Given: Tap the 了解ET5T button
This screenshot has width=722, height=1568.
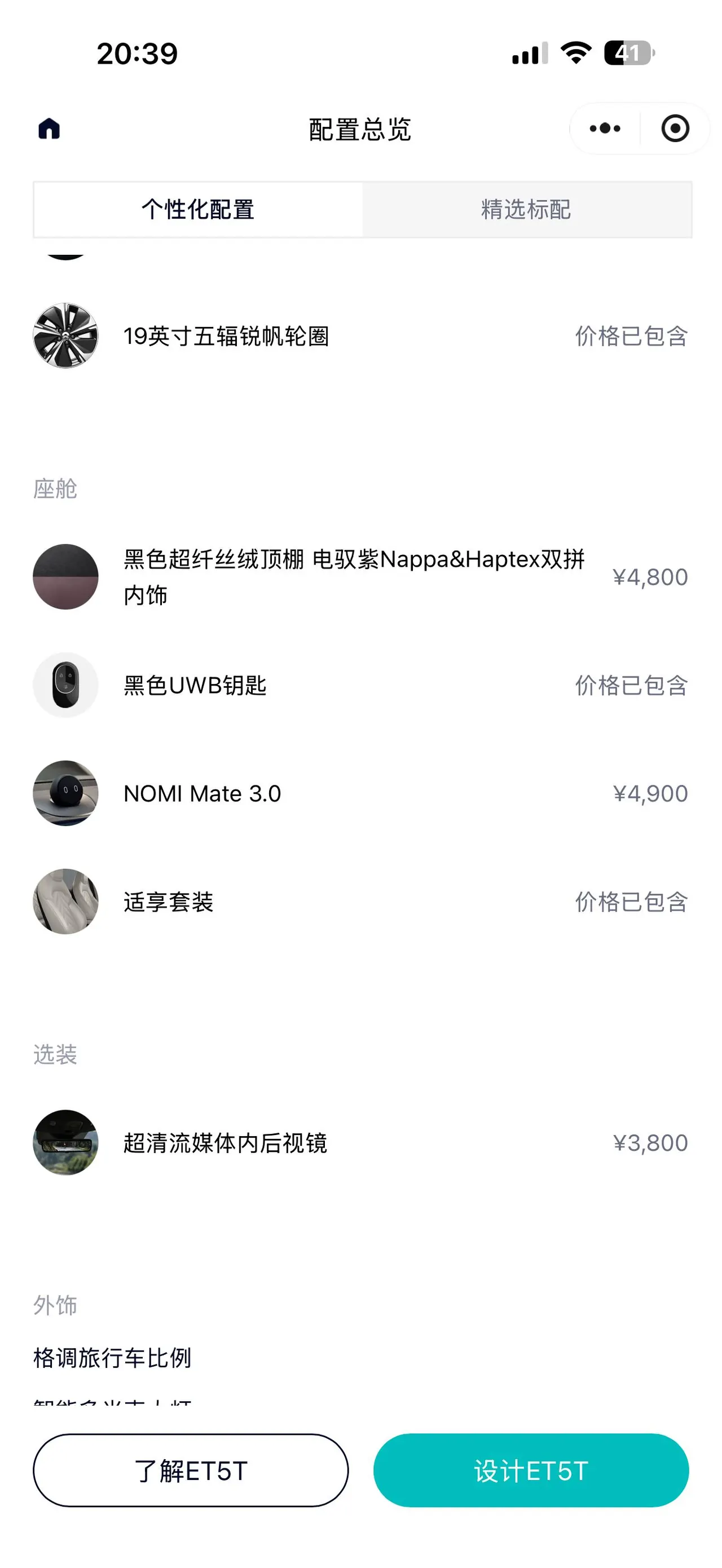Looking at the screenshot, I should 191,1470.
